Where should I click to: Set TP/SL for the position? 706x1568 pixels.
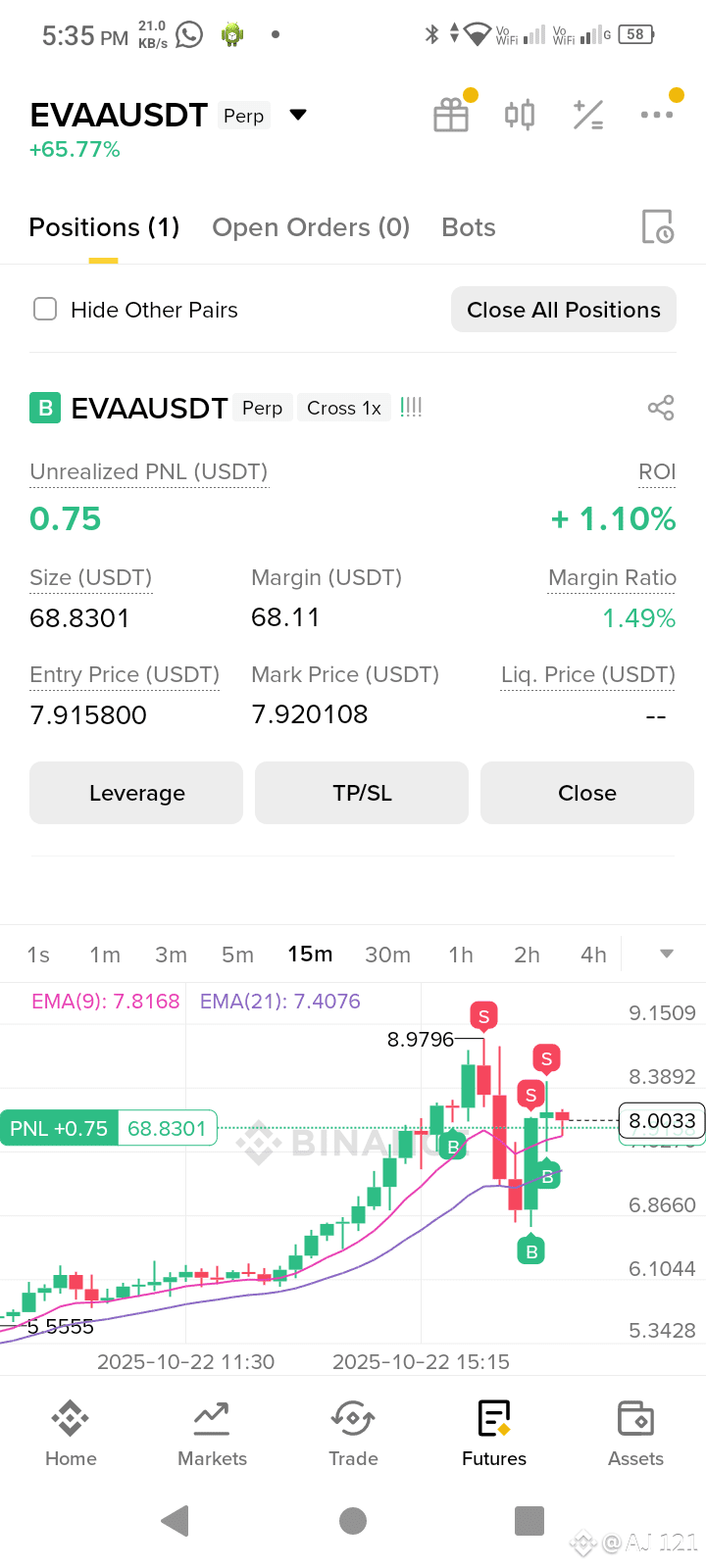click(x=362, y=793)
